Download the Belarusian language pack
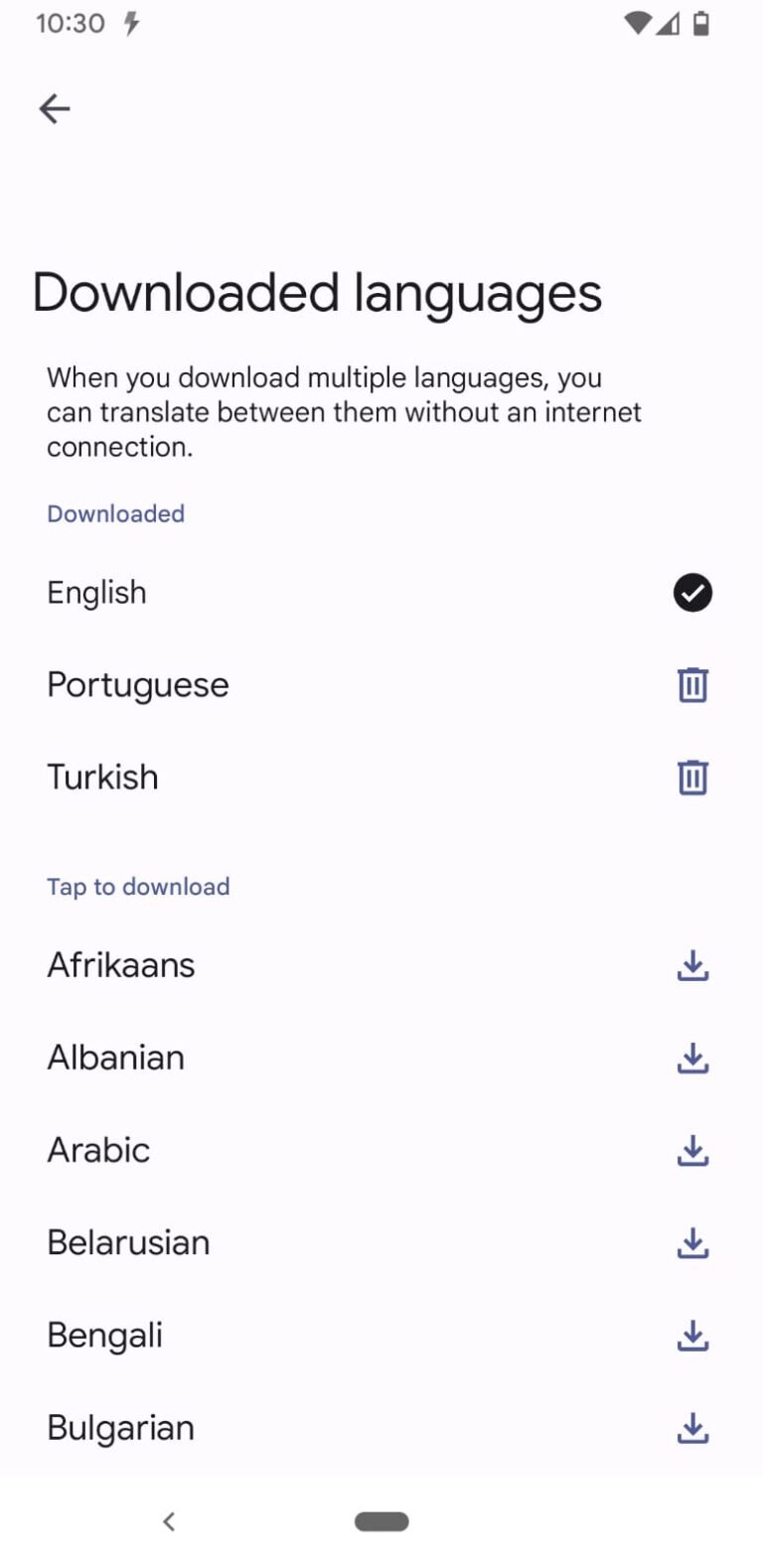The image size is (763, 1568). [692, 1242]
